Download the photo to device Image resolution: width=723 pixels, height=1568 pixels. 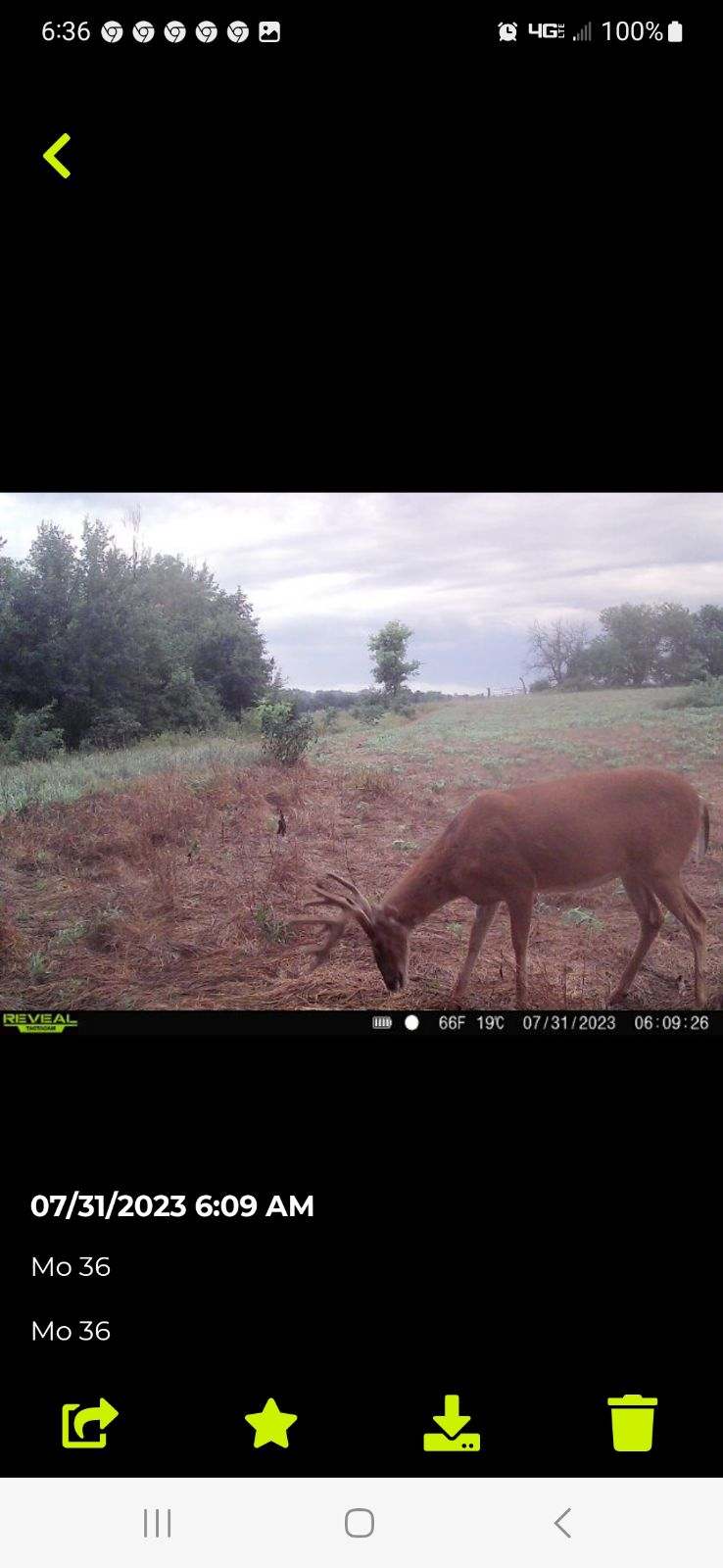click(x=452, y=1423)
